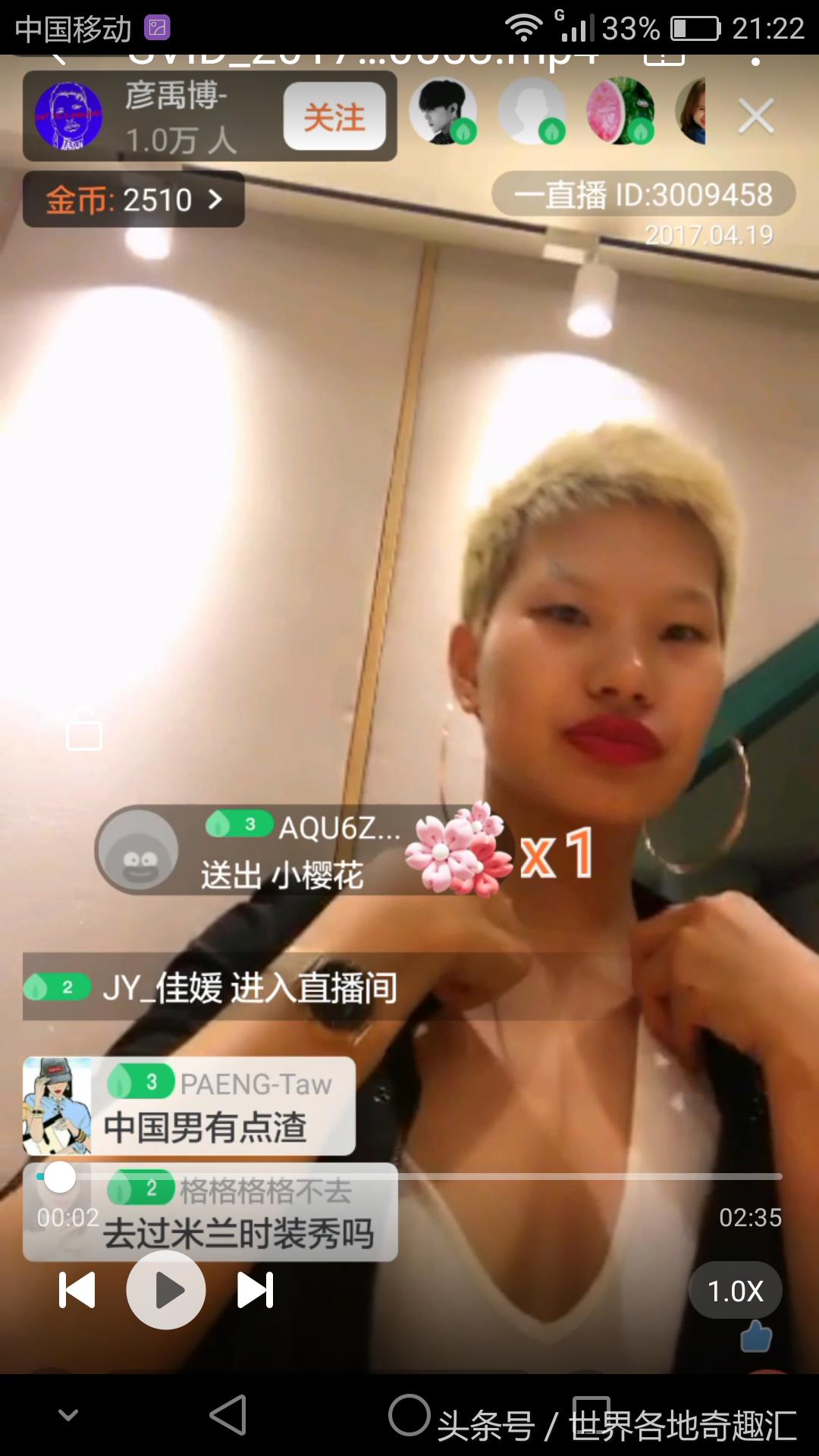Play the paused video
This screenshot has height=1456, width=819.
pos(166,1290)
